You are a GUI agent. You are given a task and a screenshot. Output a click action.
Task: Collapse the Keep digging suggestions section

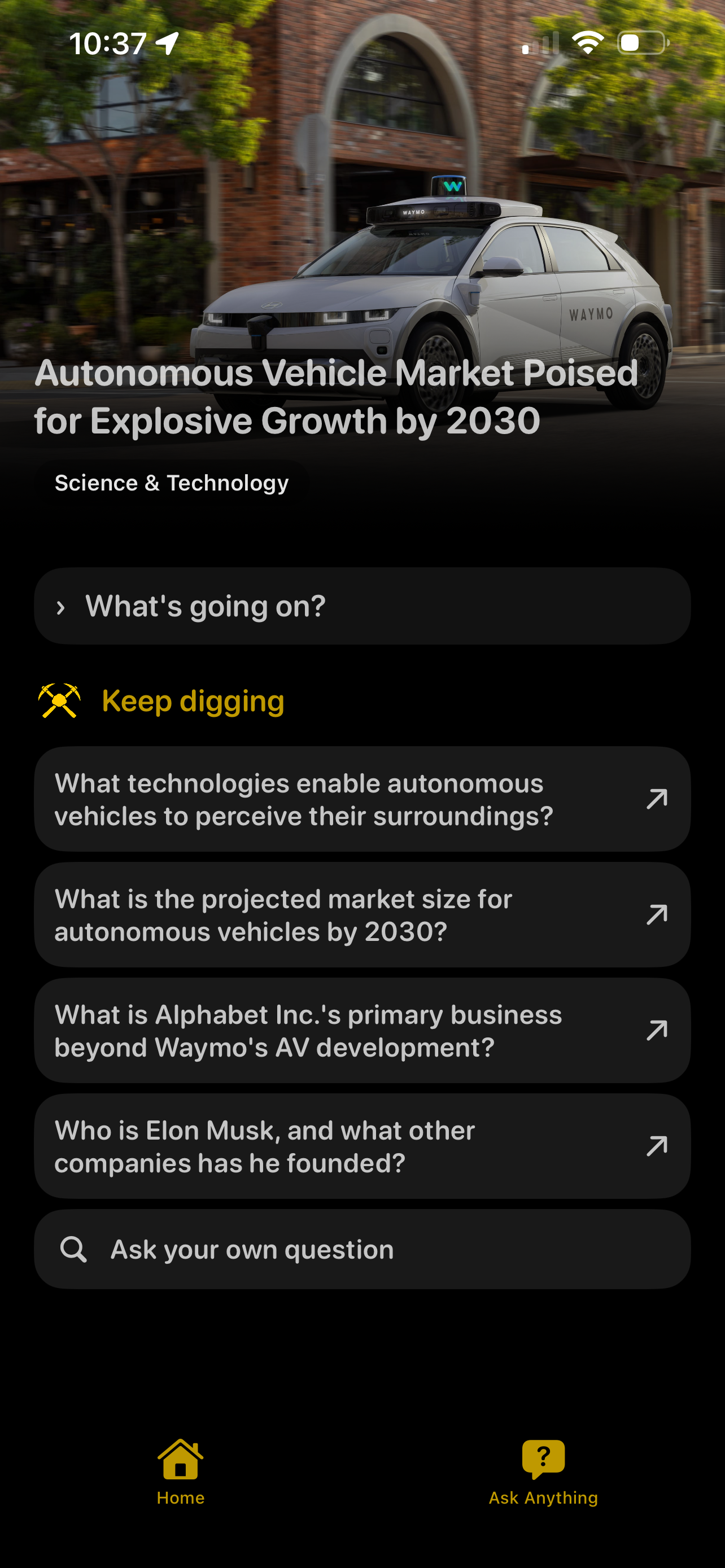(x=193, y=700)
